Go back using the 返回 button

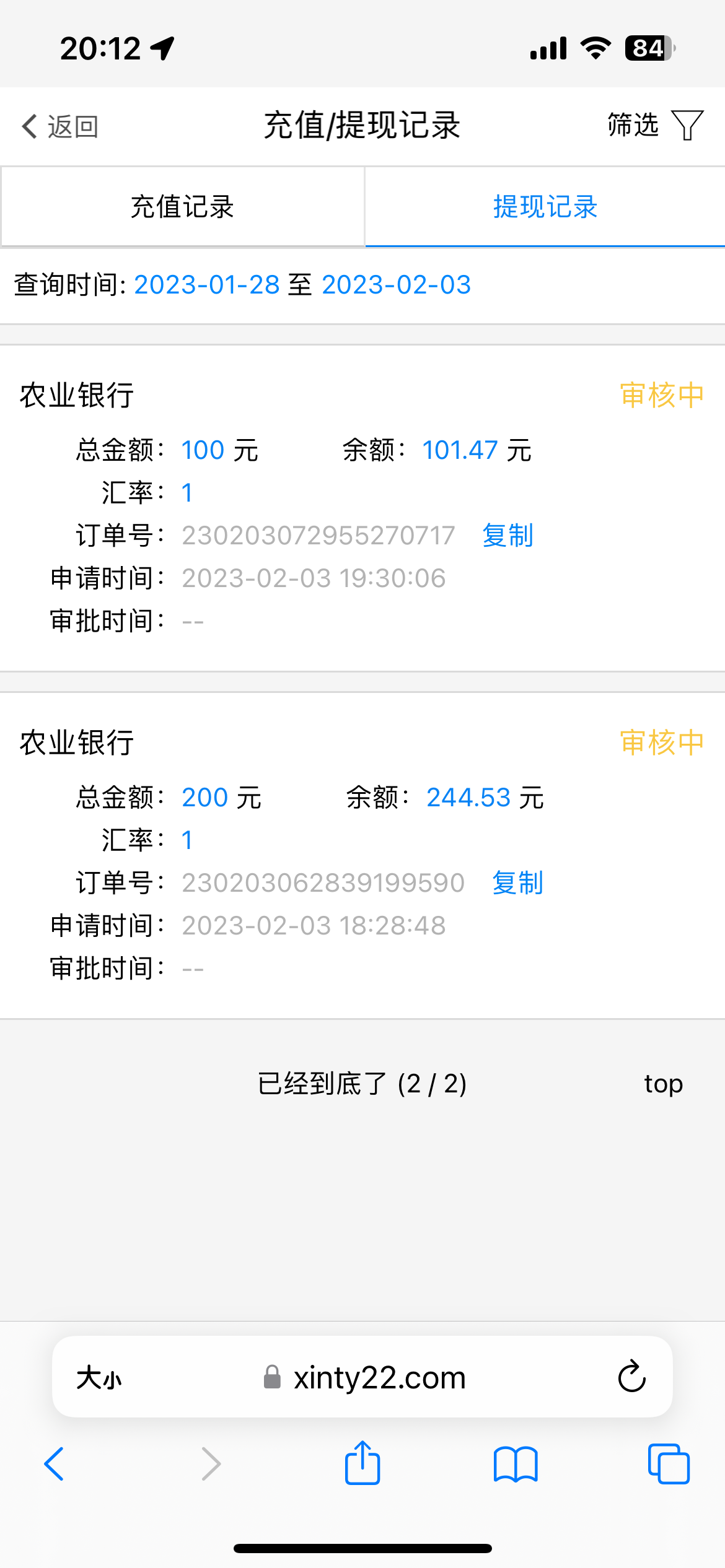60,126
